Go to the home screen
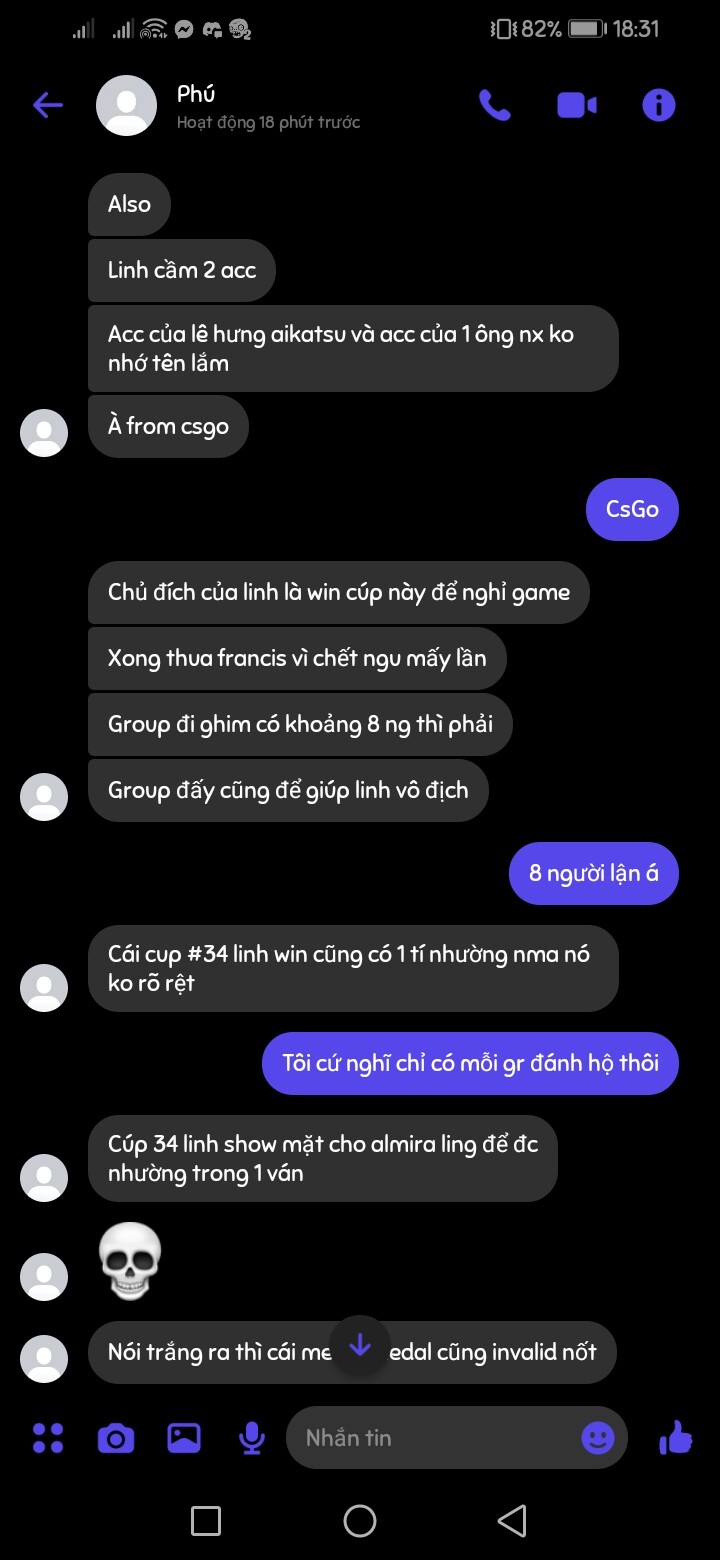 click(x=360, y=1521)
